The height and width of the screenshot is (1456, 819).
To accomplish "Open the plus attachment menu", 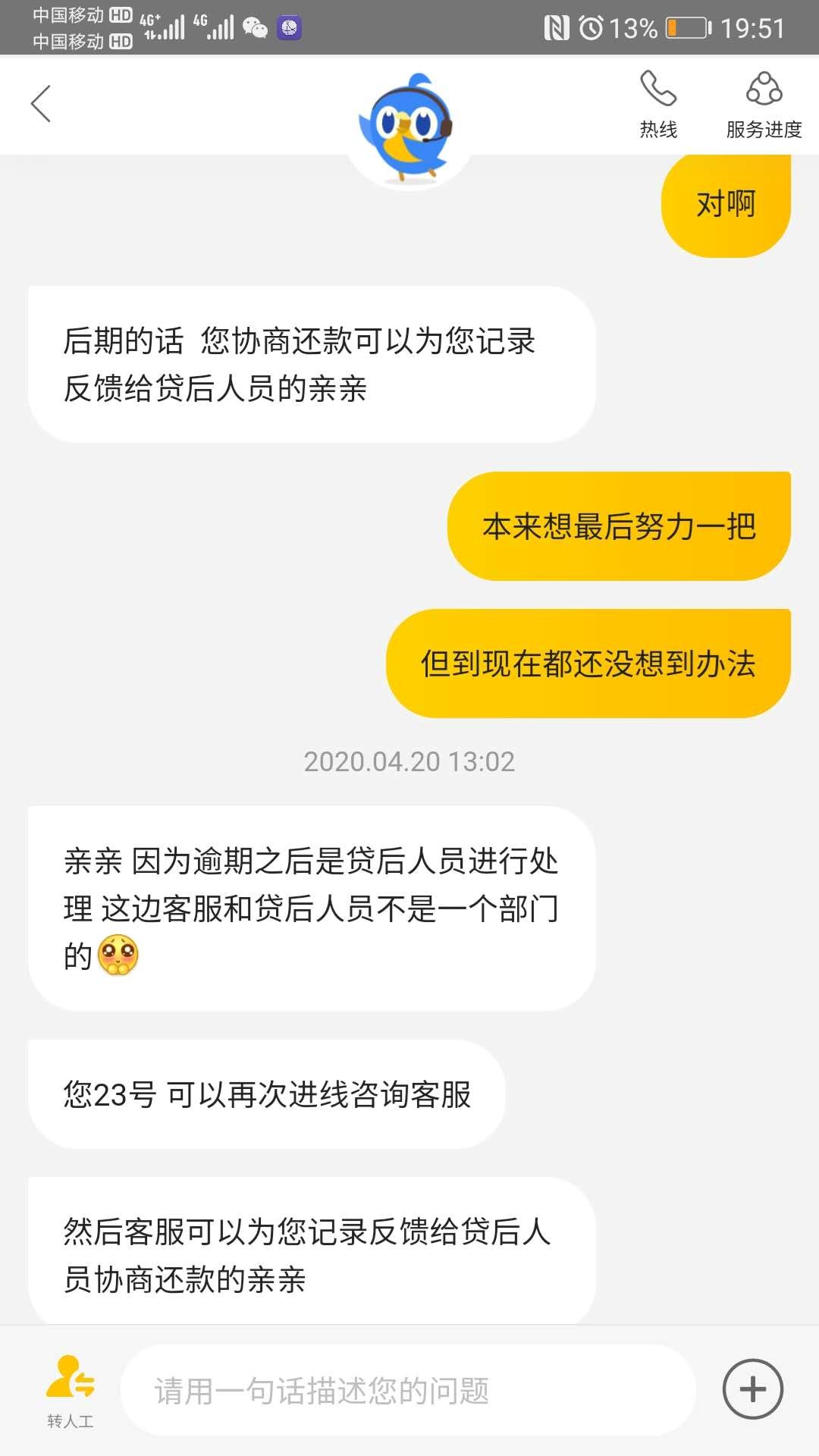I will 752,1389.
